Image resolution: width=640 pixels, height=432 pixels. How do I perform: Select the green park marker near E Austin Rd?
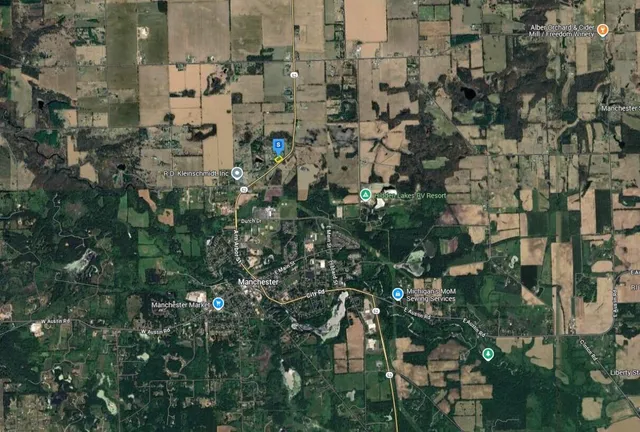click(x=487, y=354)
